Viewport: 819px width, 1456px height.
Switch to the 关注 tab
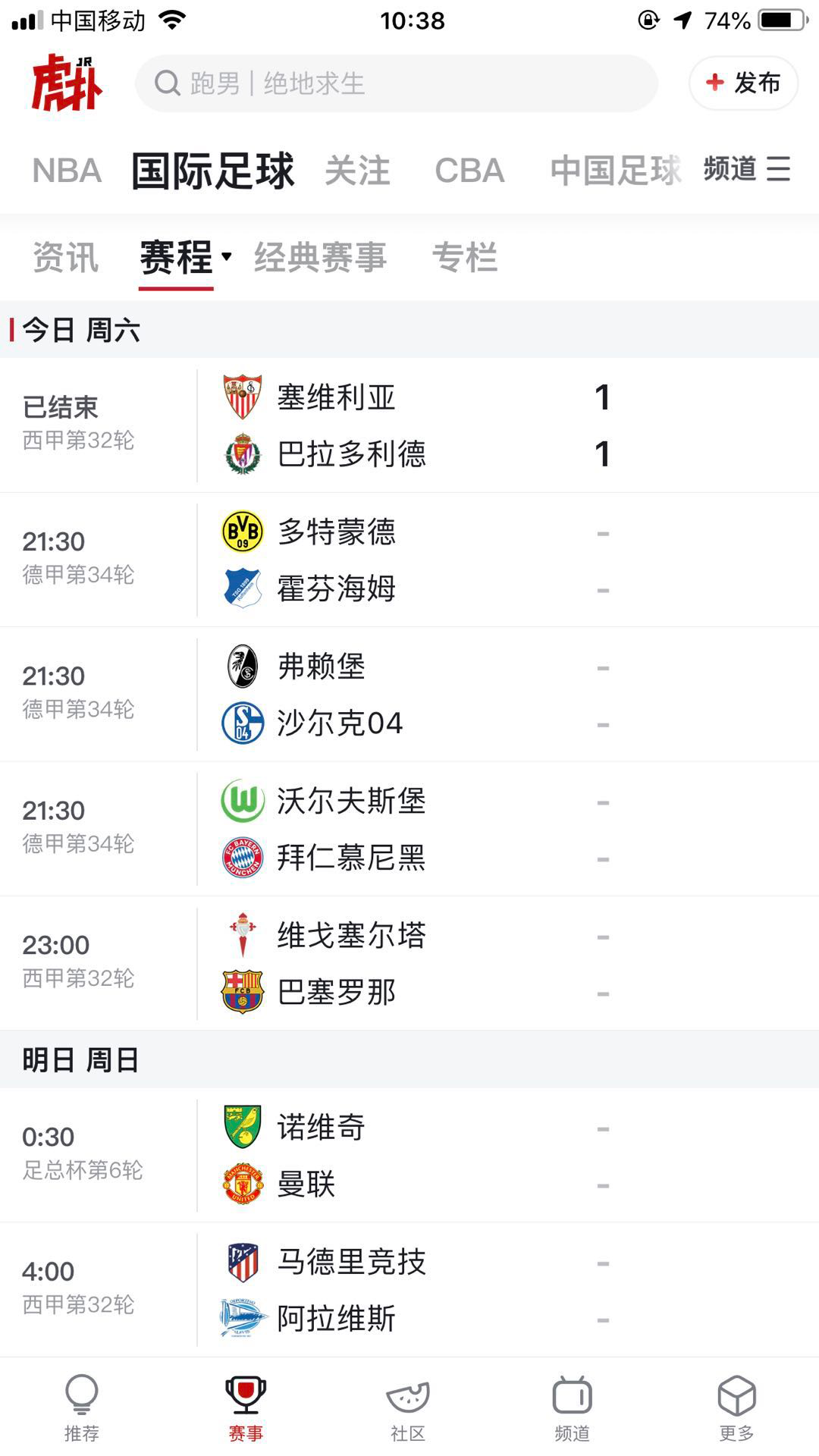pyautogui.click(x=357, y=171)
